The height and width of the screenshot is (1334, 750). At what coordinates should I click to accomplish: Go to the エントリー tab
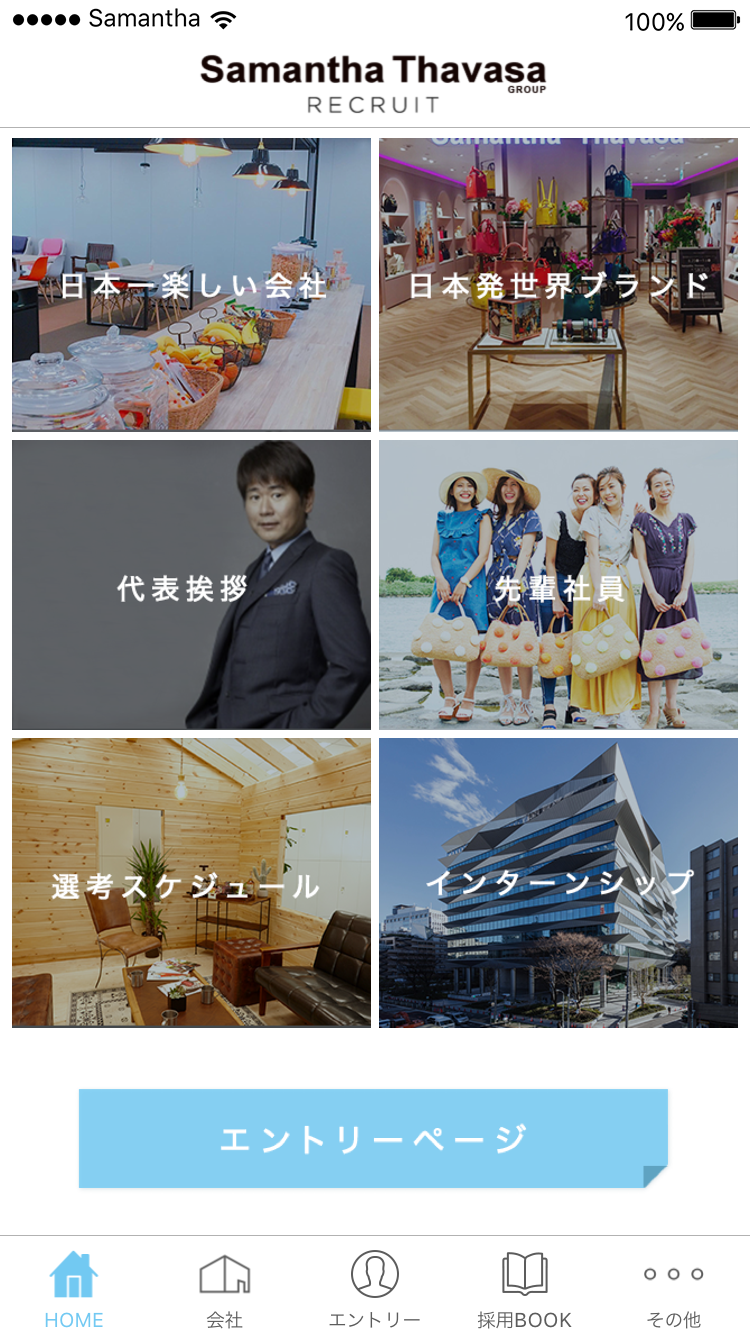375,1289
